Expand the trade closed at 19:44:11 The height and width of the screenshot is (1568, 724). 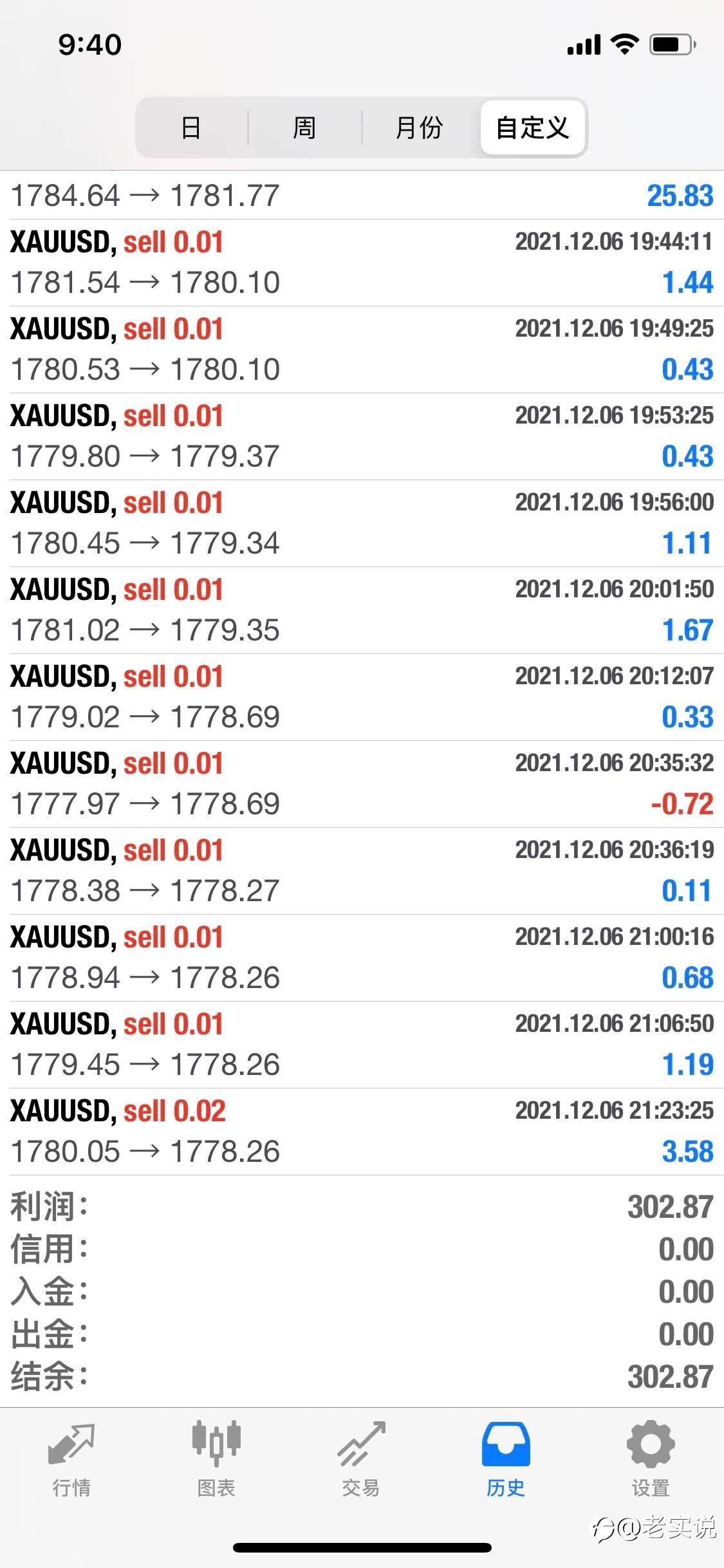point(362,263)
